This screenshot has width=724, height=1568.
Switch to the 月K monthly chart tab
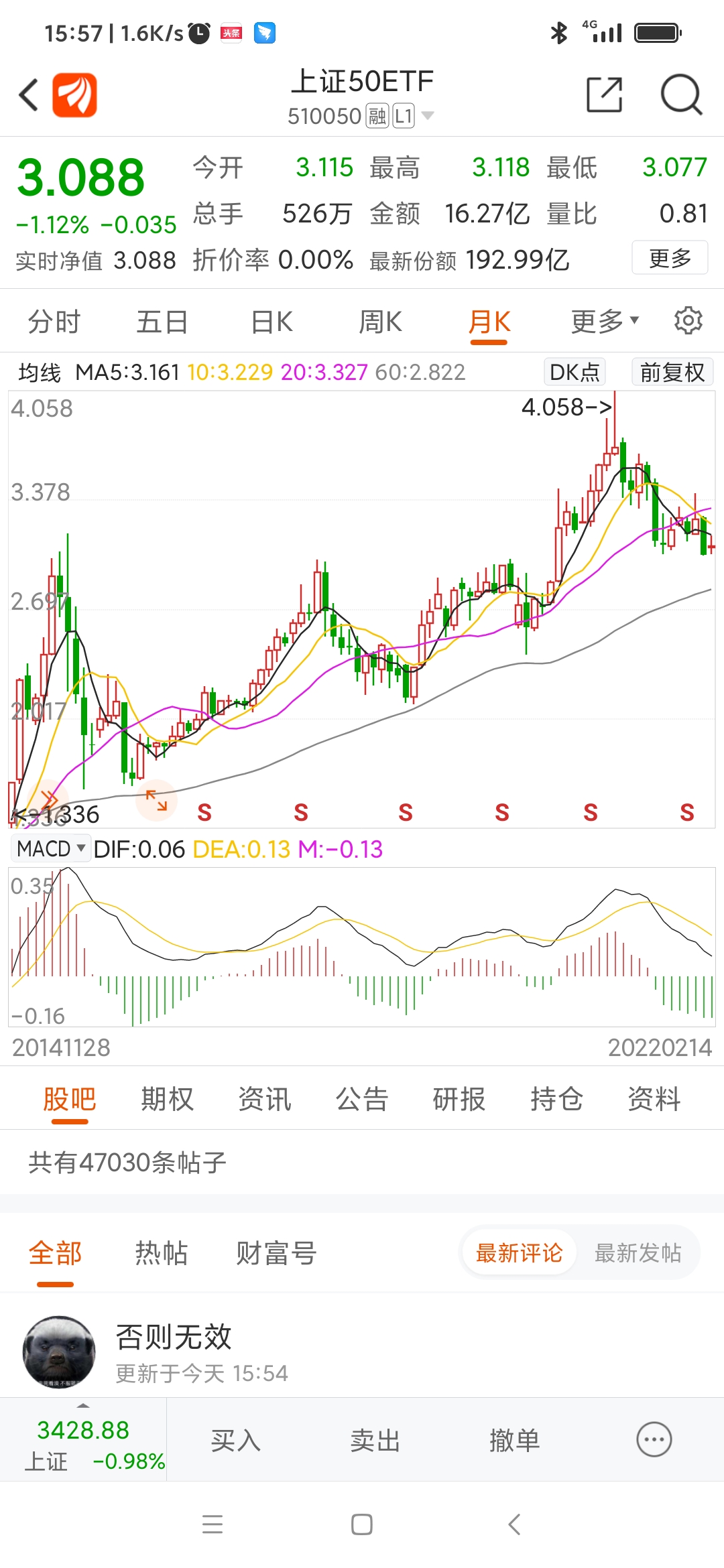(489, 320)
